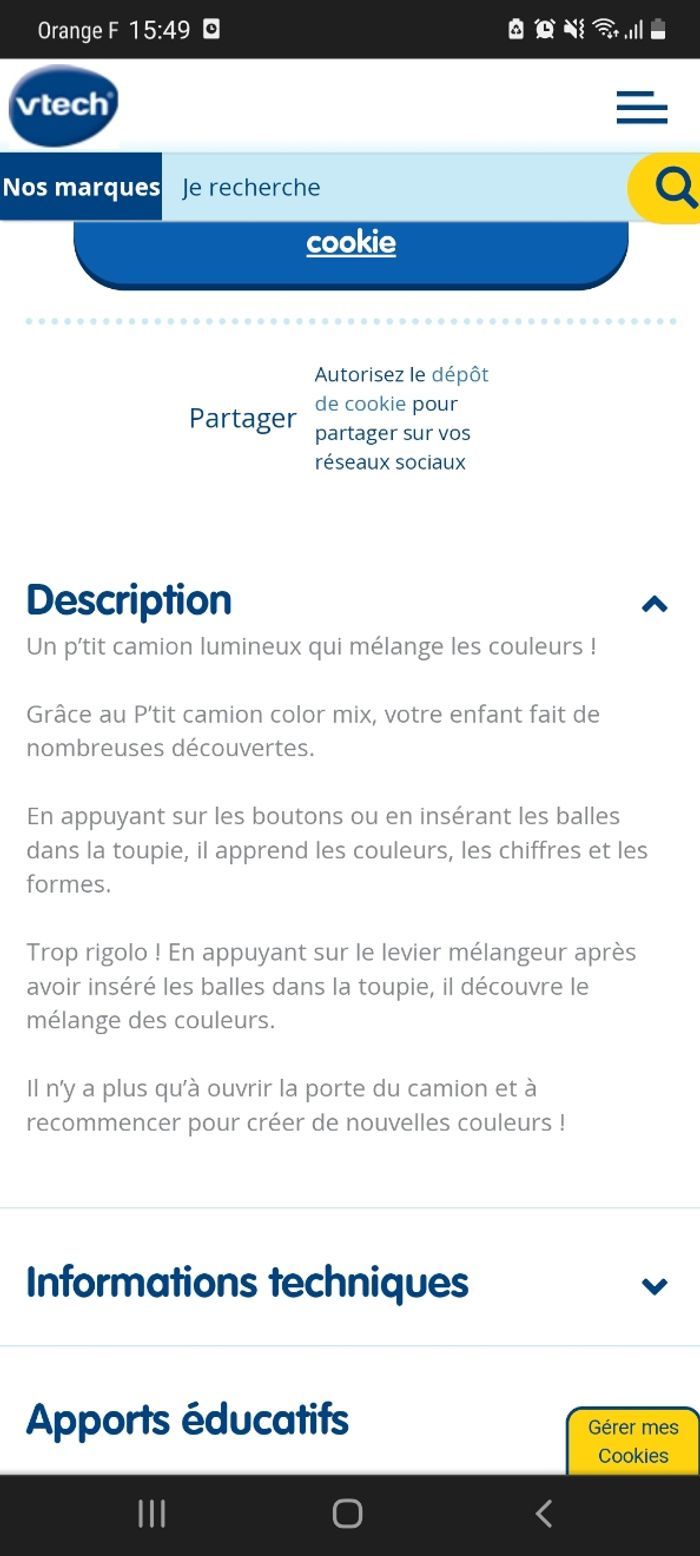Open the hamburger menu
Viewport: 700px width, 1556px height.
pyautogui.click(x=641, y=107)
